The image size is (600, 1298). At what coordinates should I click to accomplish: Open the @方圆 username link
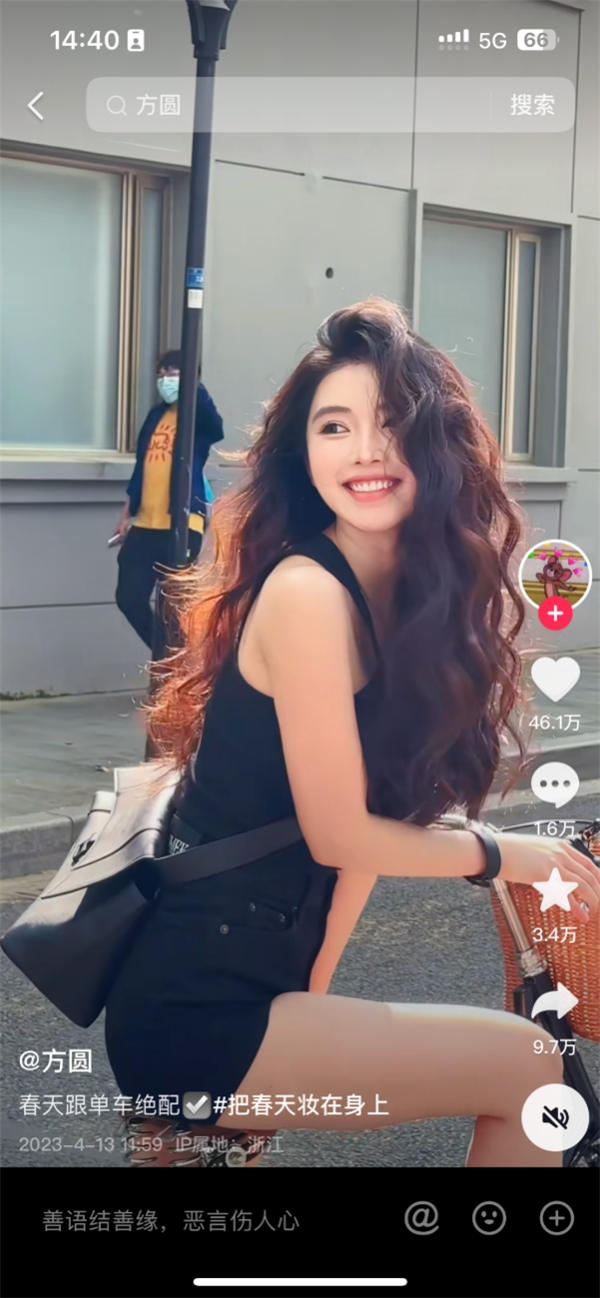point(56,1062)
